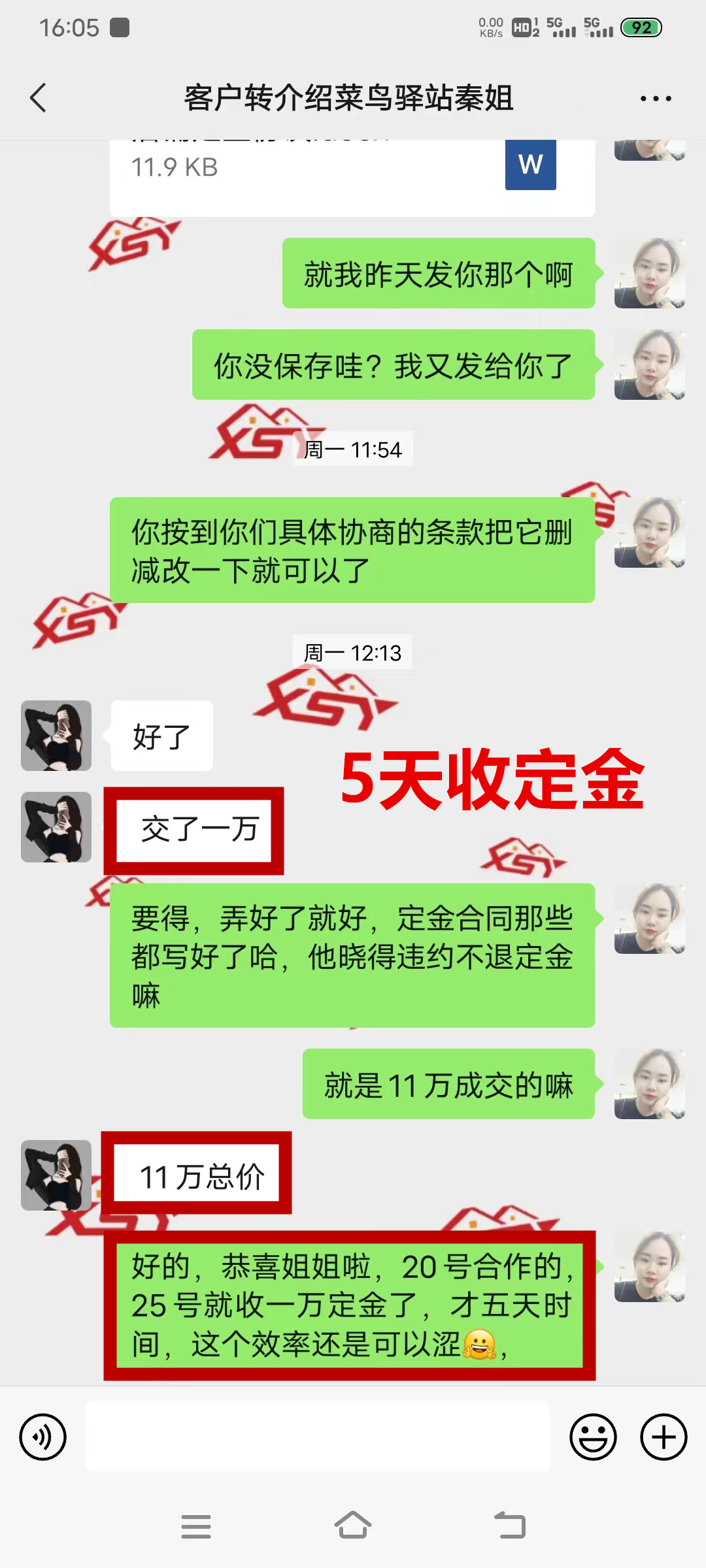This screenshot has width=706, height=1568.
Task: Switch to voice message input
Action: point(43,1437)
